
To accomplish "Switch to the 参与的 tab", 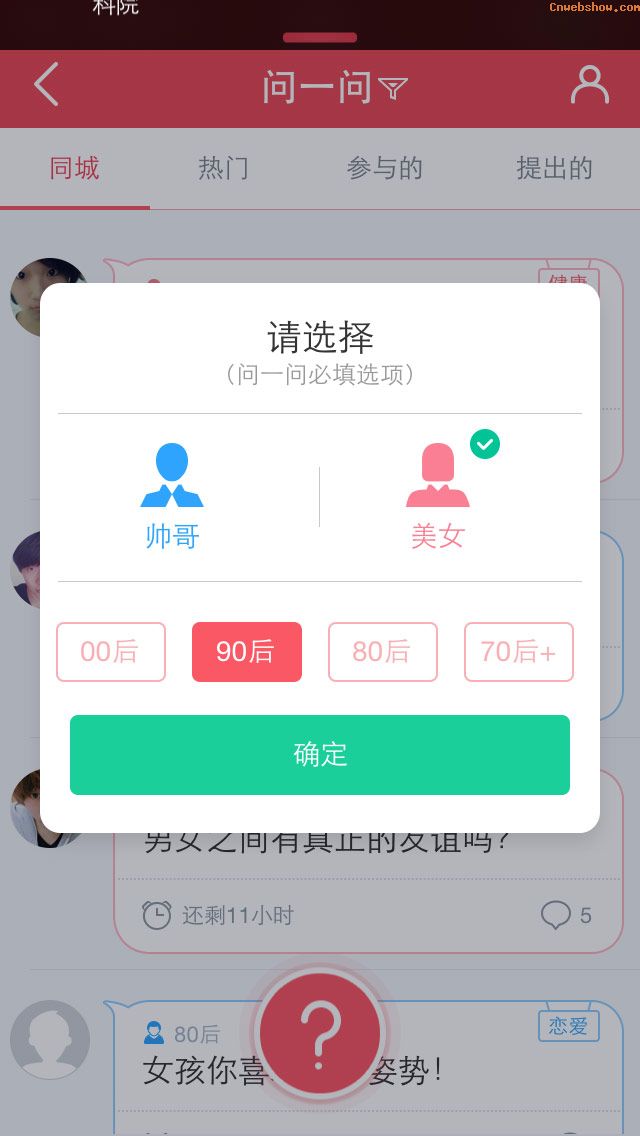I will click(x=385, y=168).
